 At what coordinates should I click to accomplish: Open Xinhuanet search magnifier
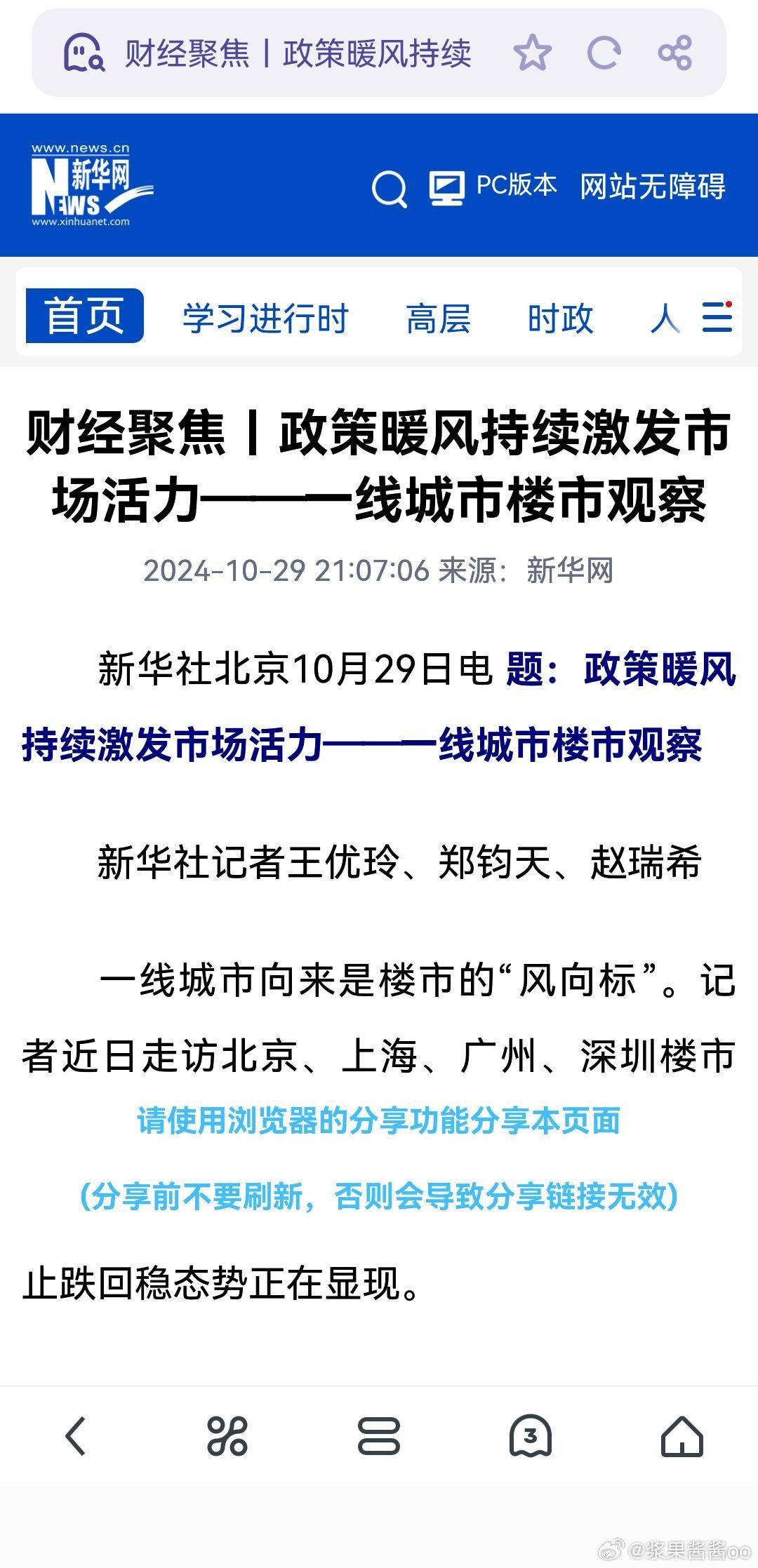pos(390,188)
